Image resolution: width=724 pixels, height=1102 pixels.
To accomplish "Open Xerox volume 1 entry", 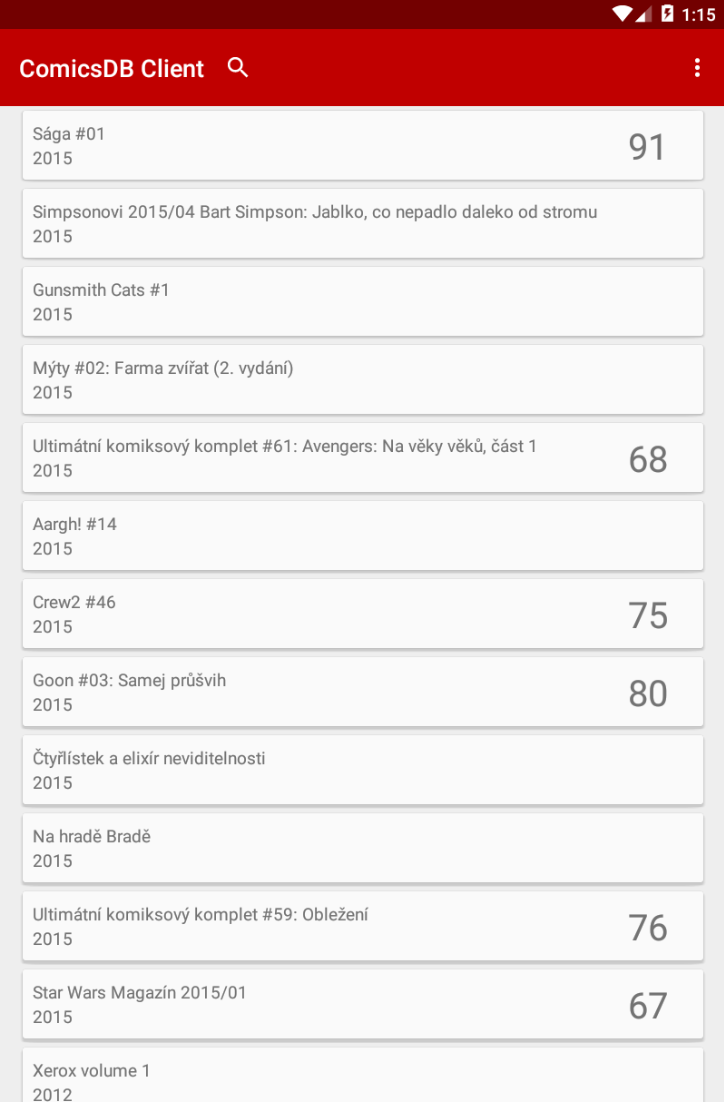I will (362, 1078).
